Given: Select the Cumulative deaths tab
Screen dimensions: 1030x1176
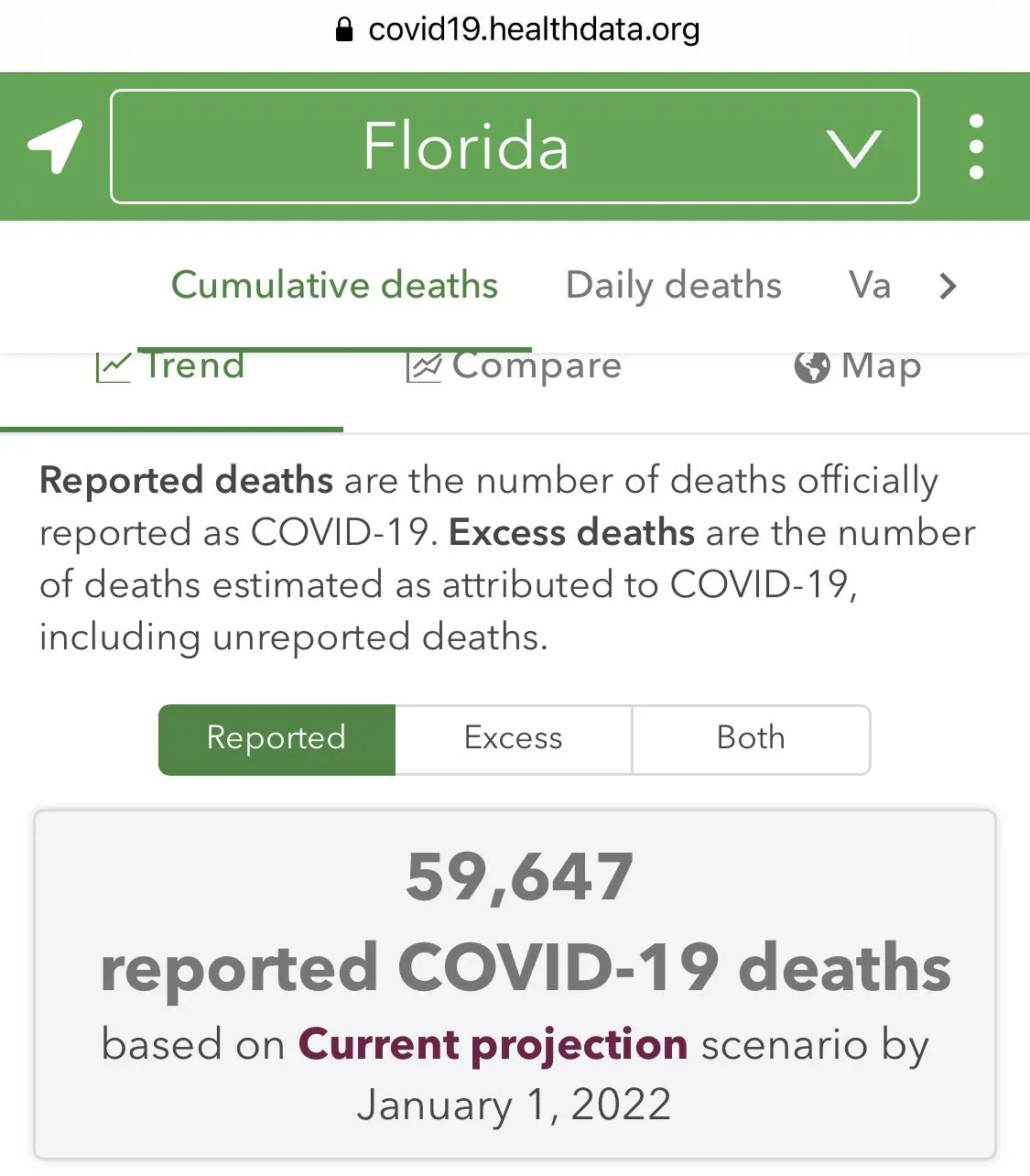Looking at the screenshot, I should click(x=334, y=285).
